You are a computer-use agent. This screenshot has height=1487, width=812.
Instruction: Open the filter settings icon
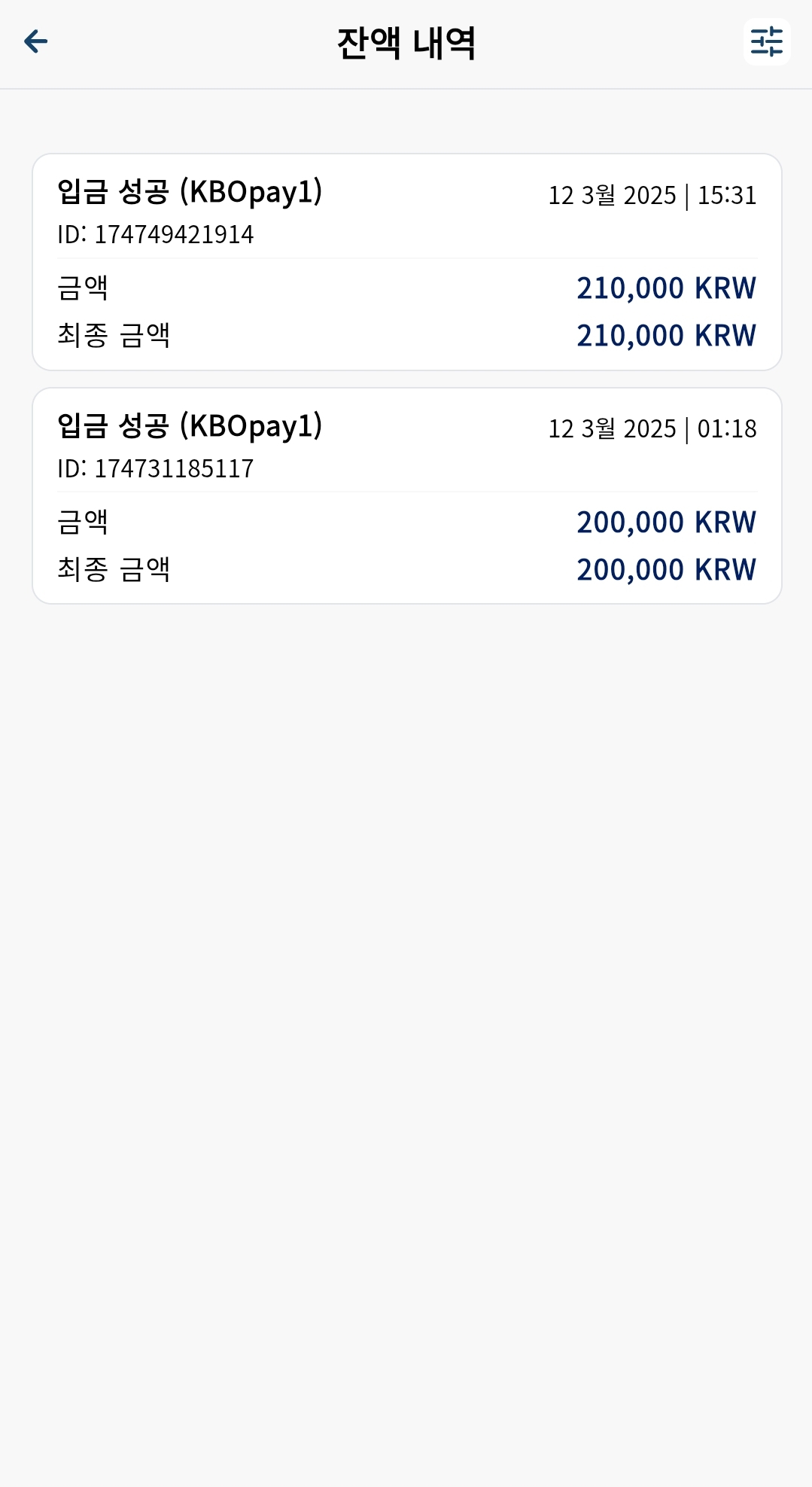[766, 41]
